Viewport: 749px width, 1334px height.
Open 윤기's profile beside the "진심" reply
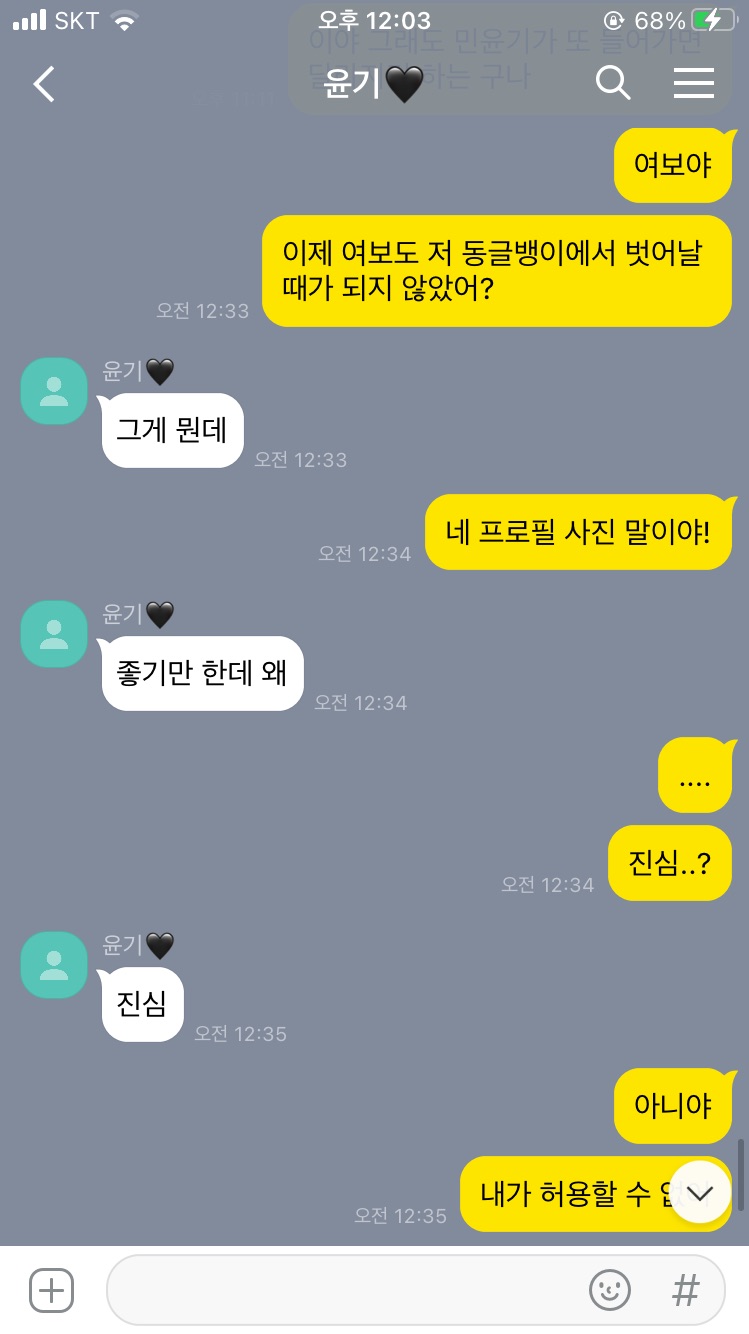54,964
